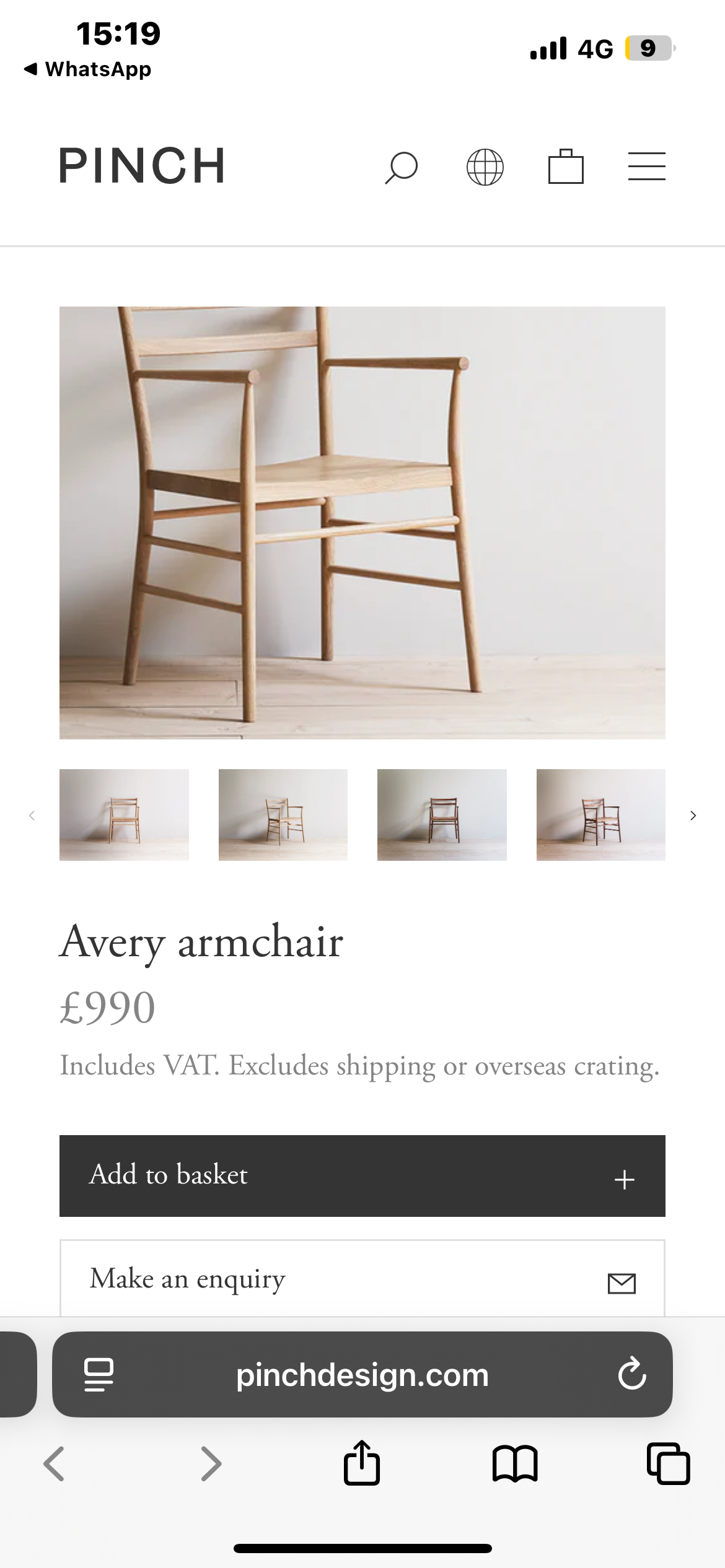
Task: Select the second chair thumbnail
Action: point(283,814)
